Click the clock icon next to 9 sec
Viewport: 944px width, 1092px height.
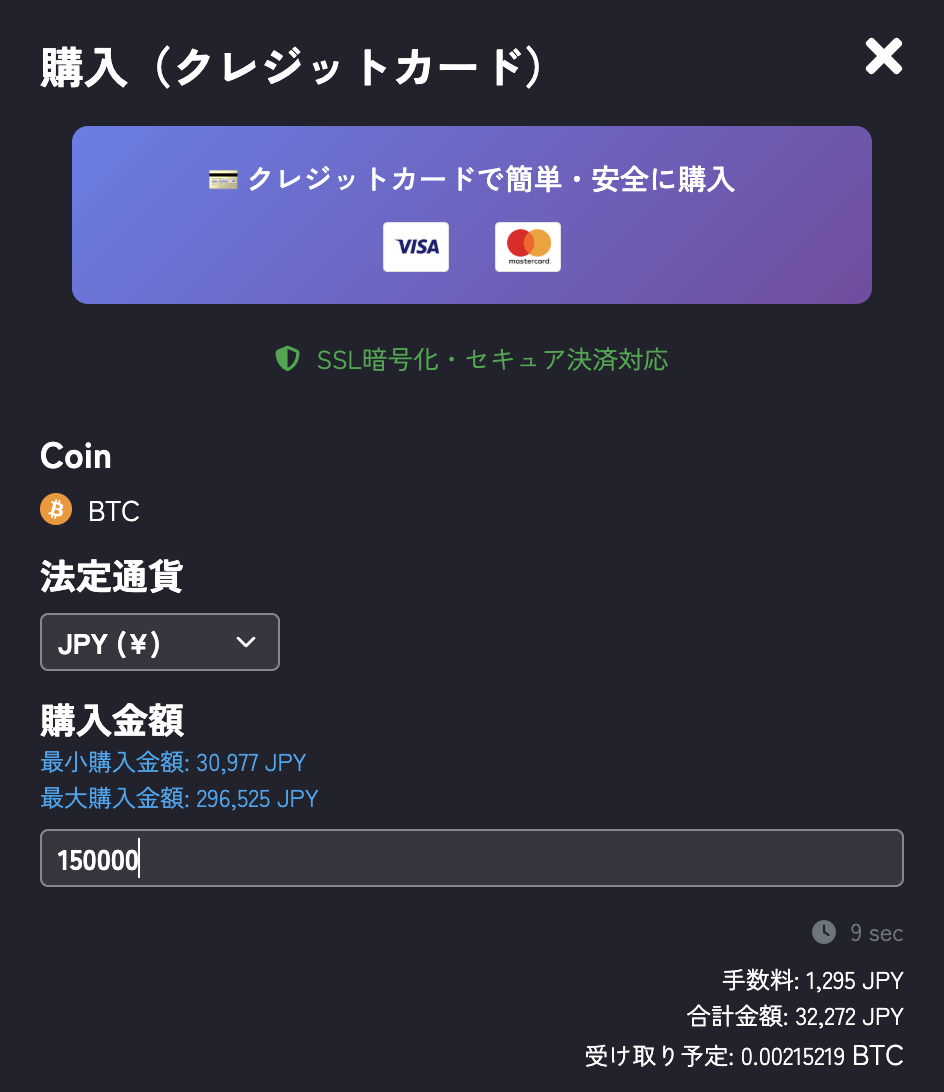[x=822, y=933]
